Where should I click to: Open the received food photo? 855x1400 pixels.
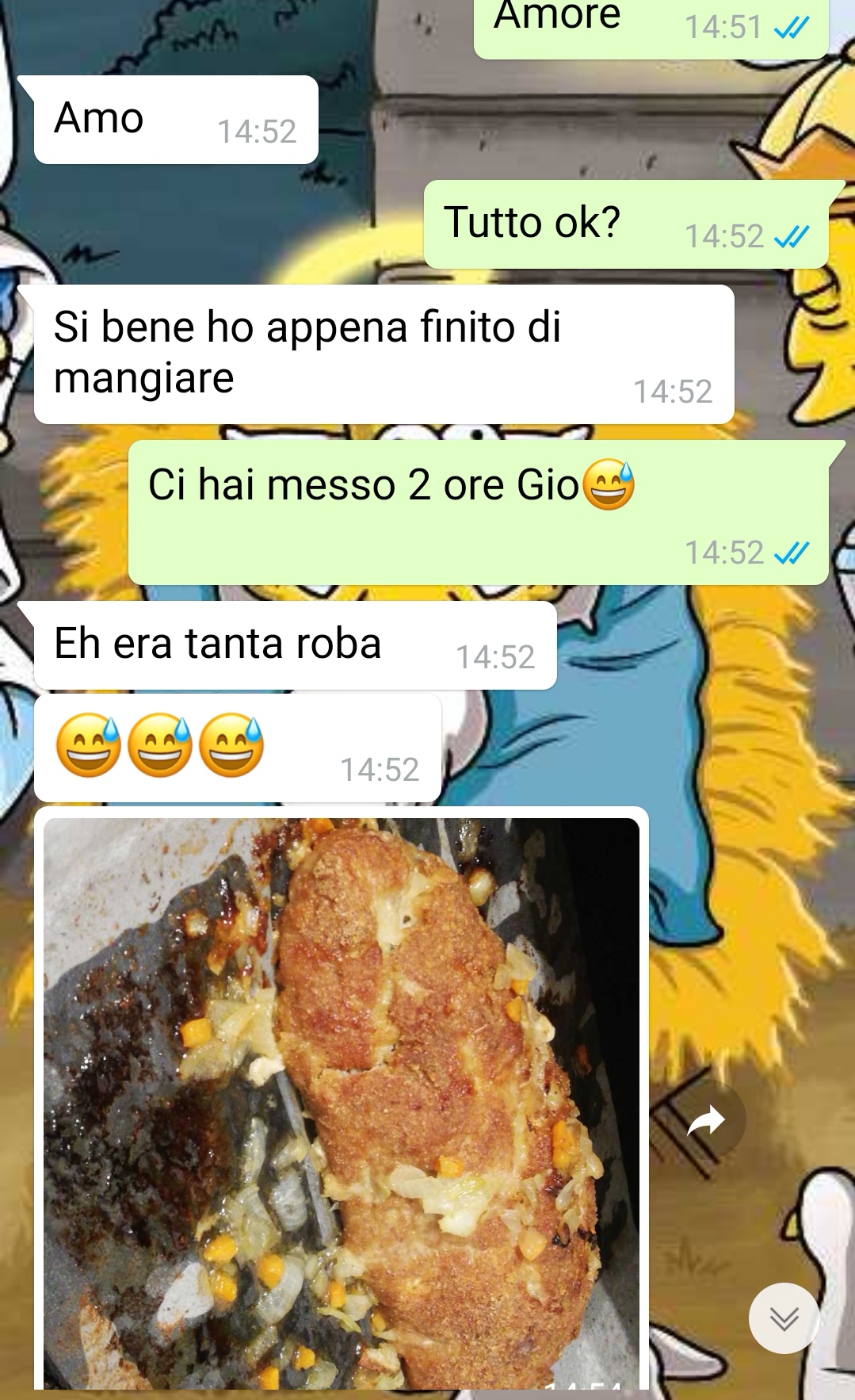point(342,1103)
